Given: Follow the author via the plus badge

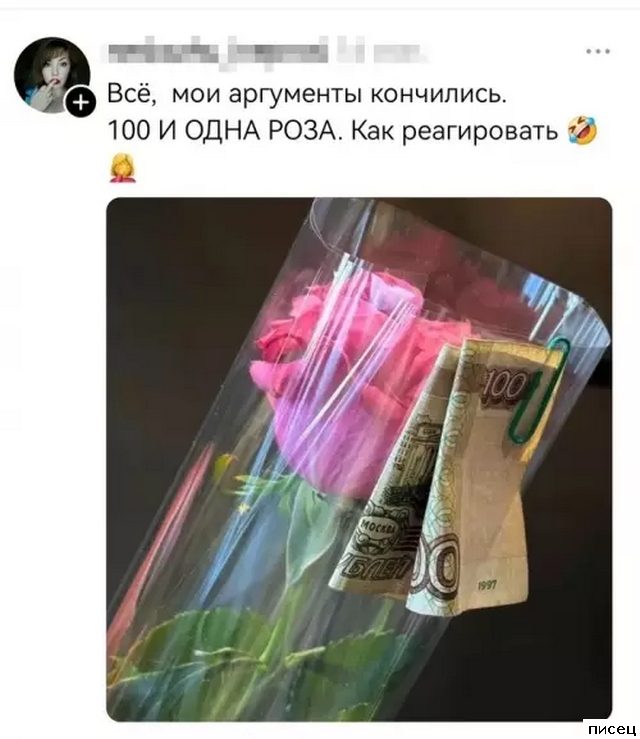Looking at the screenshot, I should click(79, 103).
